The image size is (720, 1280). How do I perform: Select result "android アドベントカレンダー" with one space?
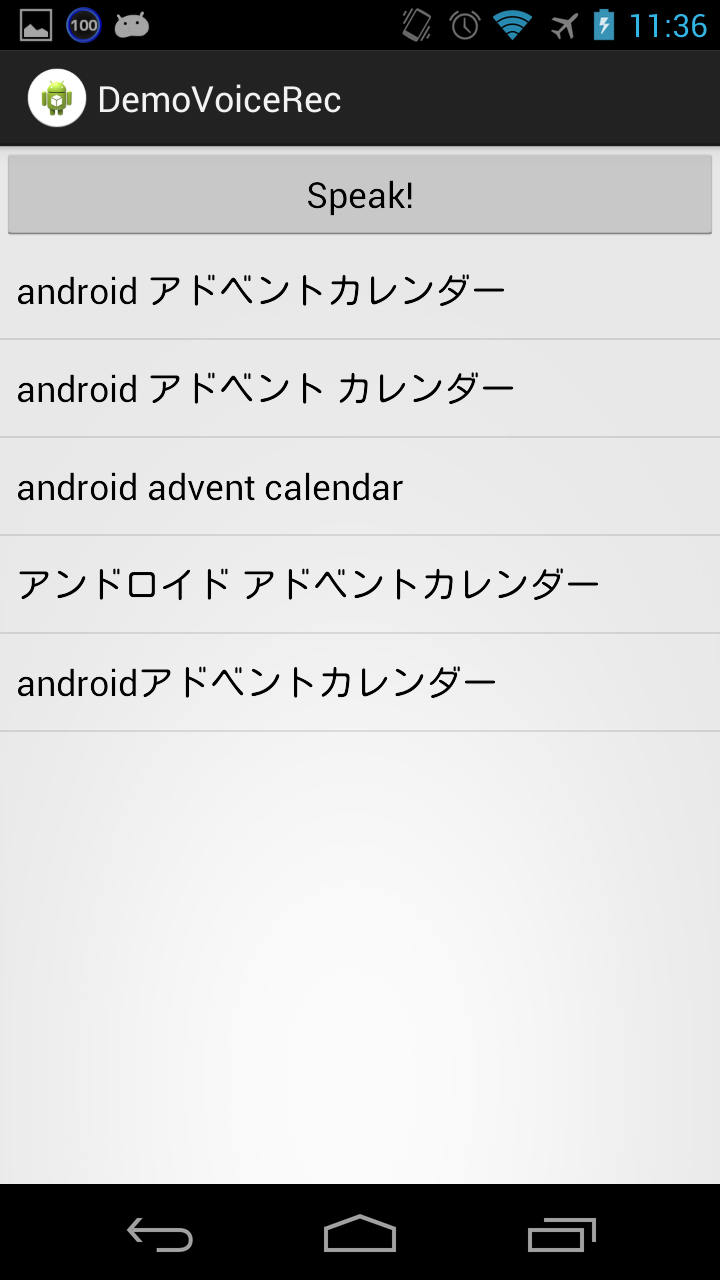[x=360, y=291]
